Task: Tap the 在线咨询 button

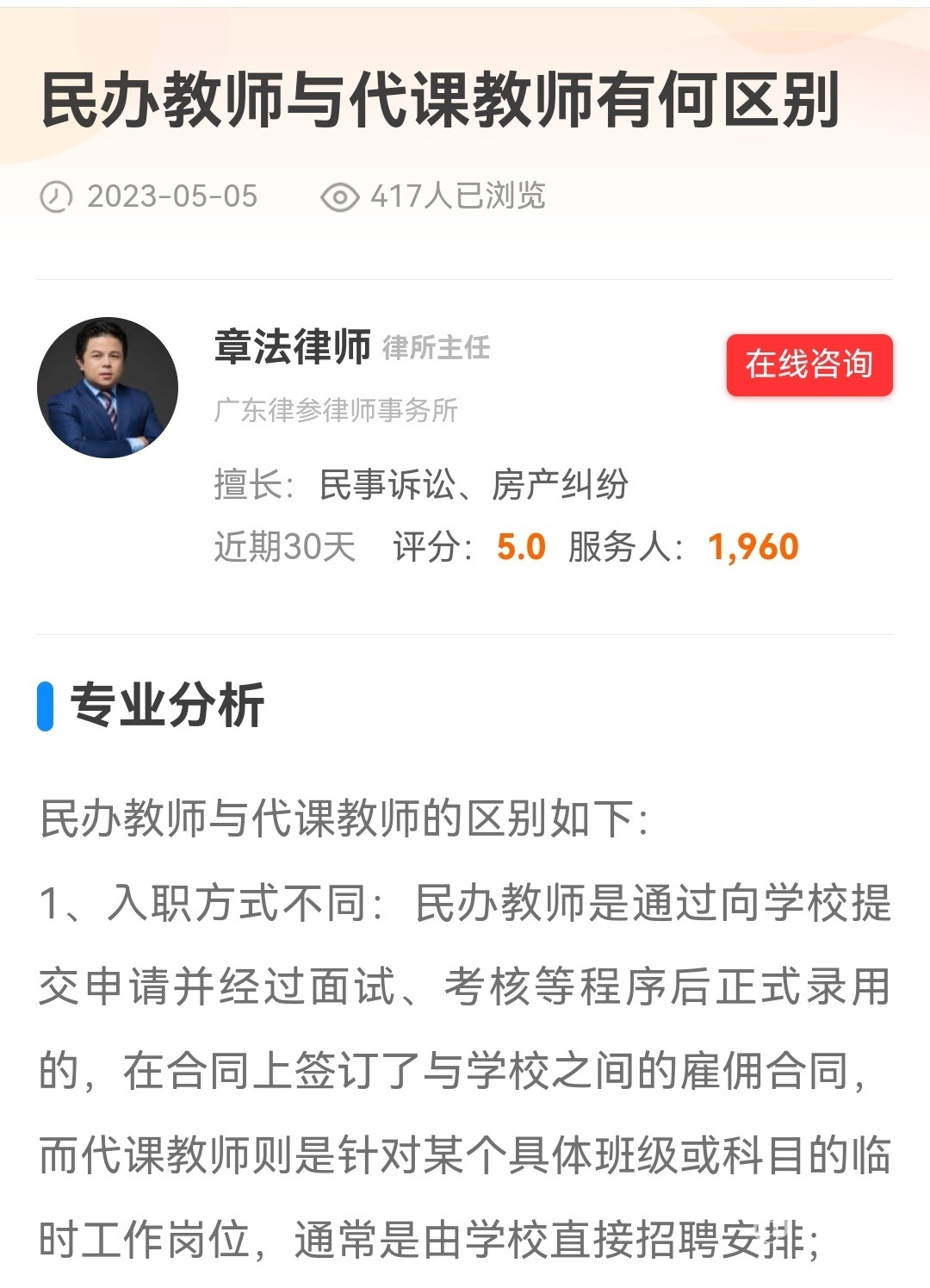Action: click(809, 364)
